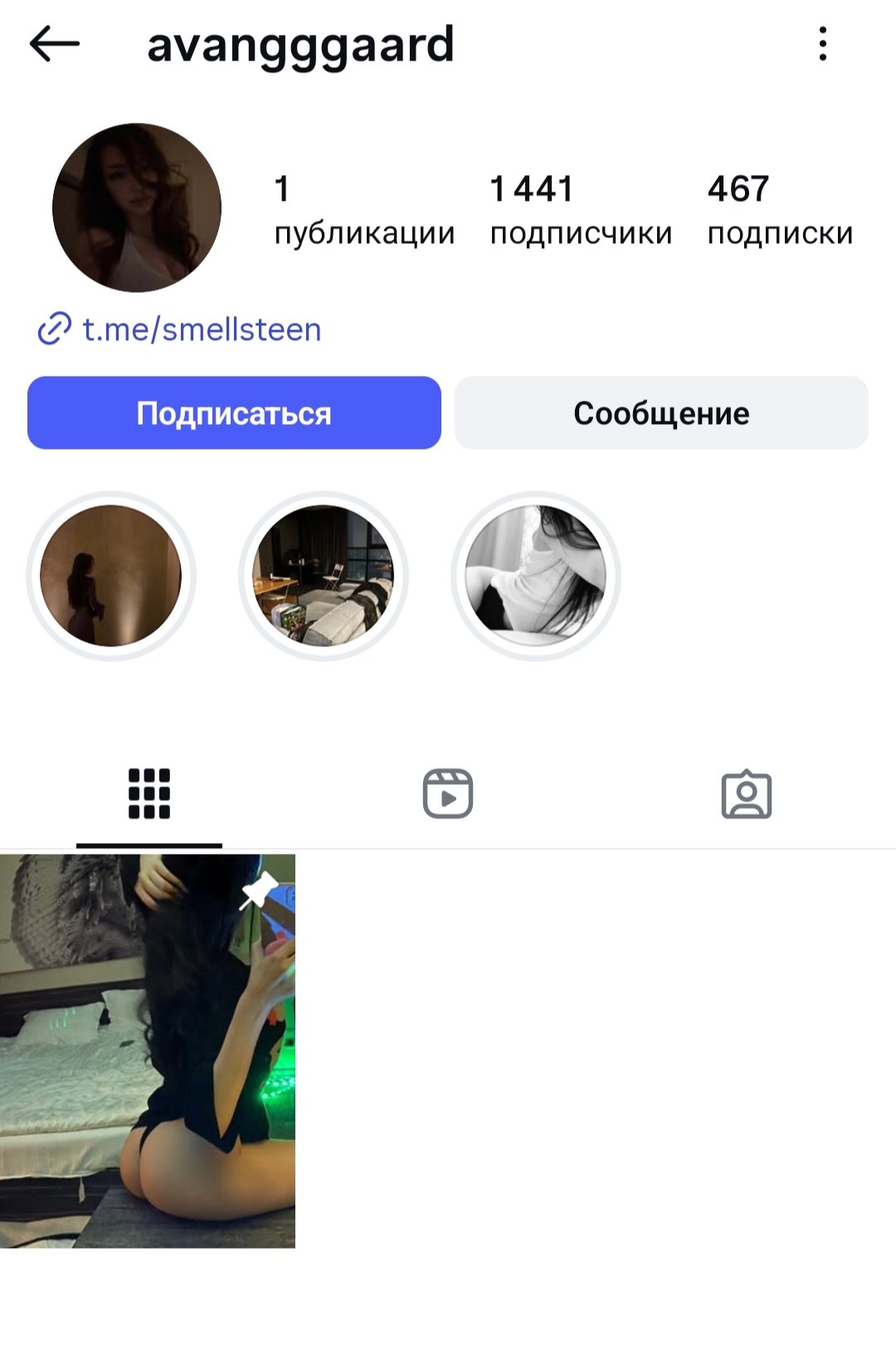Open the t.me/smellsteen link

pos(201,329)
